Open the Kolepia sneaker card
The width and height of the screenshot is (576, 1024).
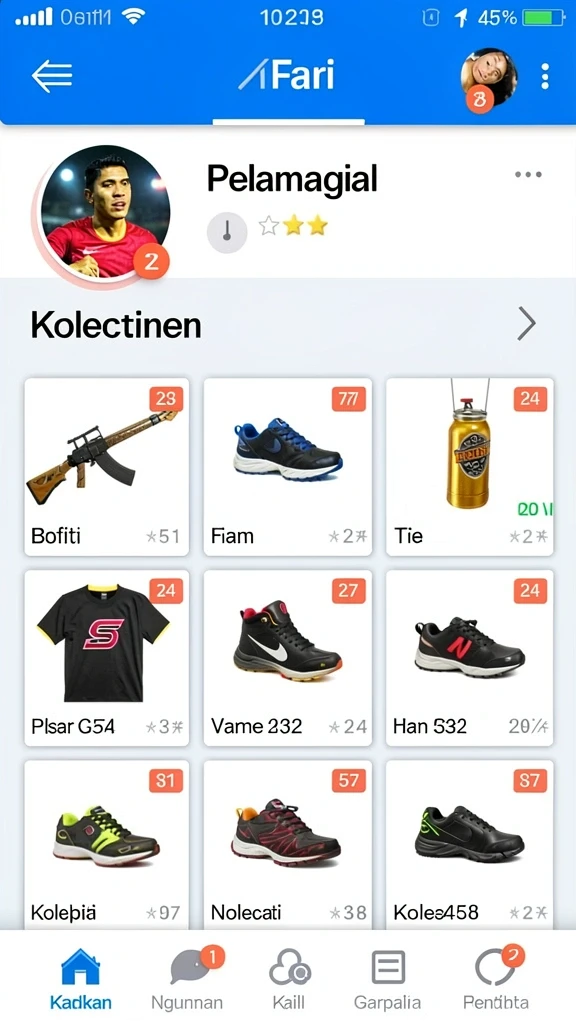tap(106, 844)
